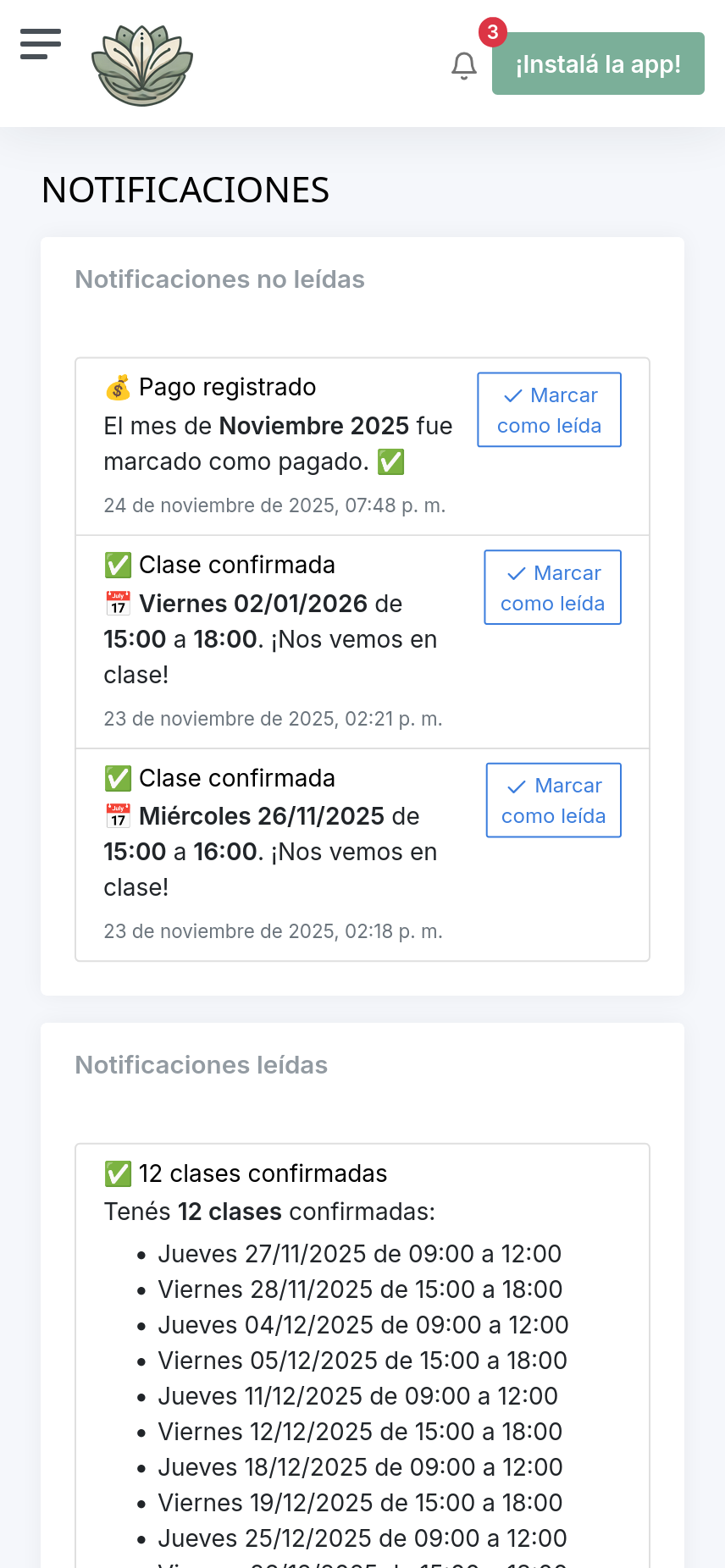Open the hamburger navigation menu

(x=39, y=43)
